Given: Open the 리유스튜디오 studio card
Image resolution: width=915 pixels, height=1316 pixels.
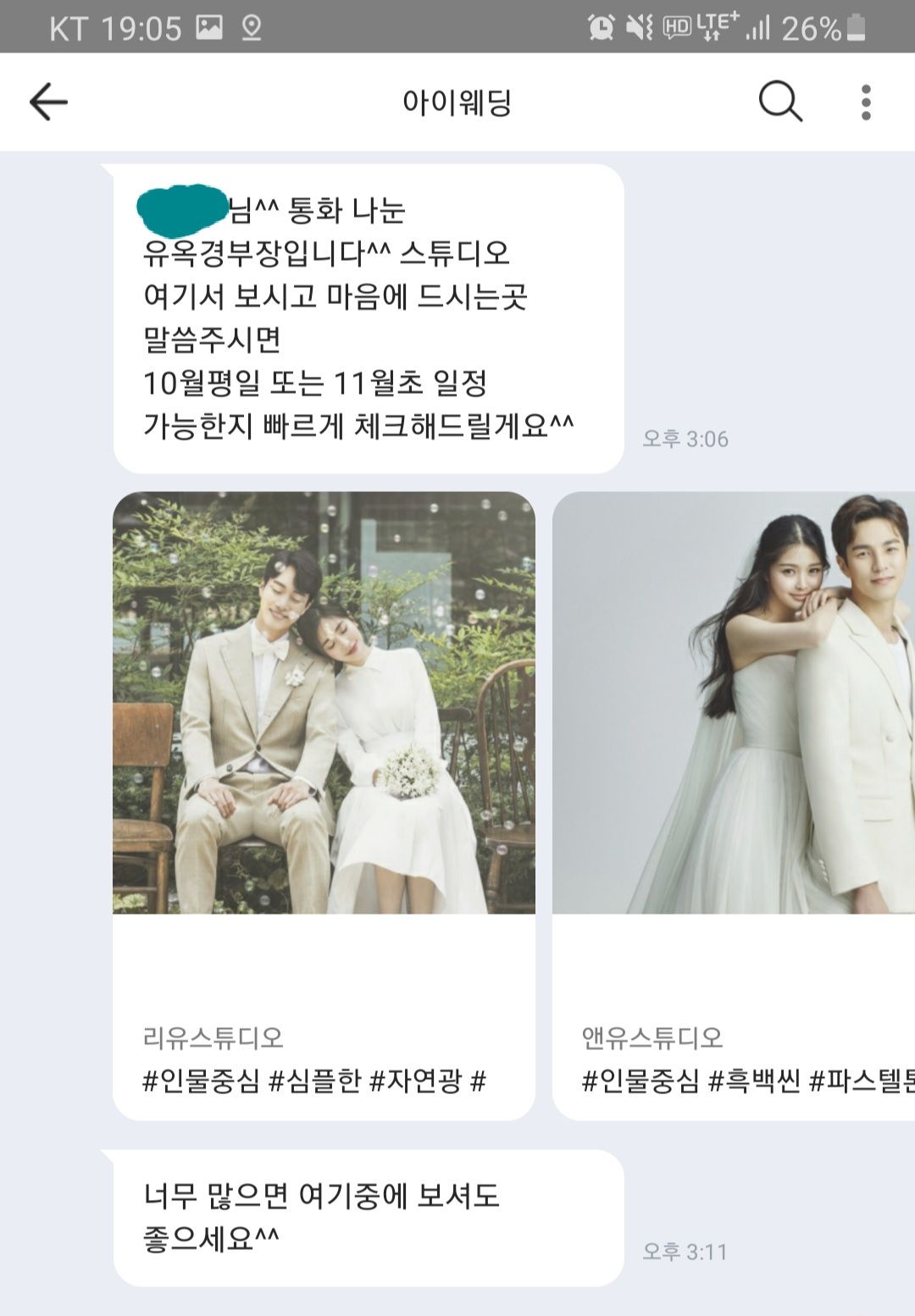Looking at the screenshot, I should click(x=324, y=805).
